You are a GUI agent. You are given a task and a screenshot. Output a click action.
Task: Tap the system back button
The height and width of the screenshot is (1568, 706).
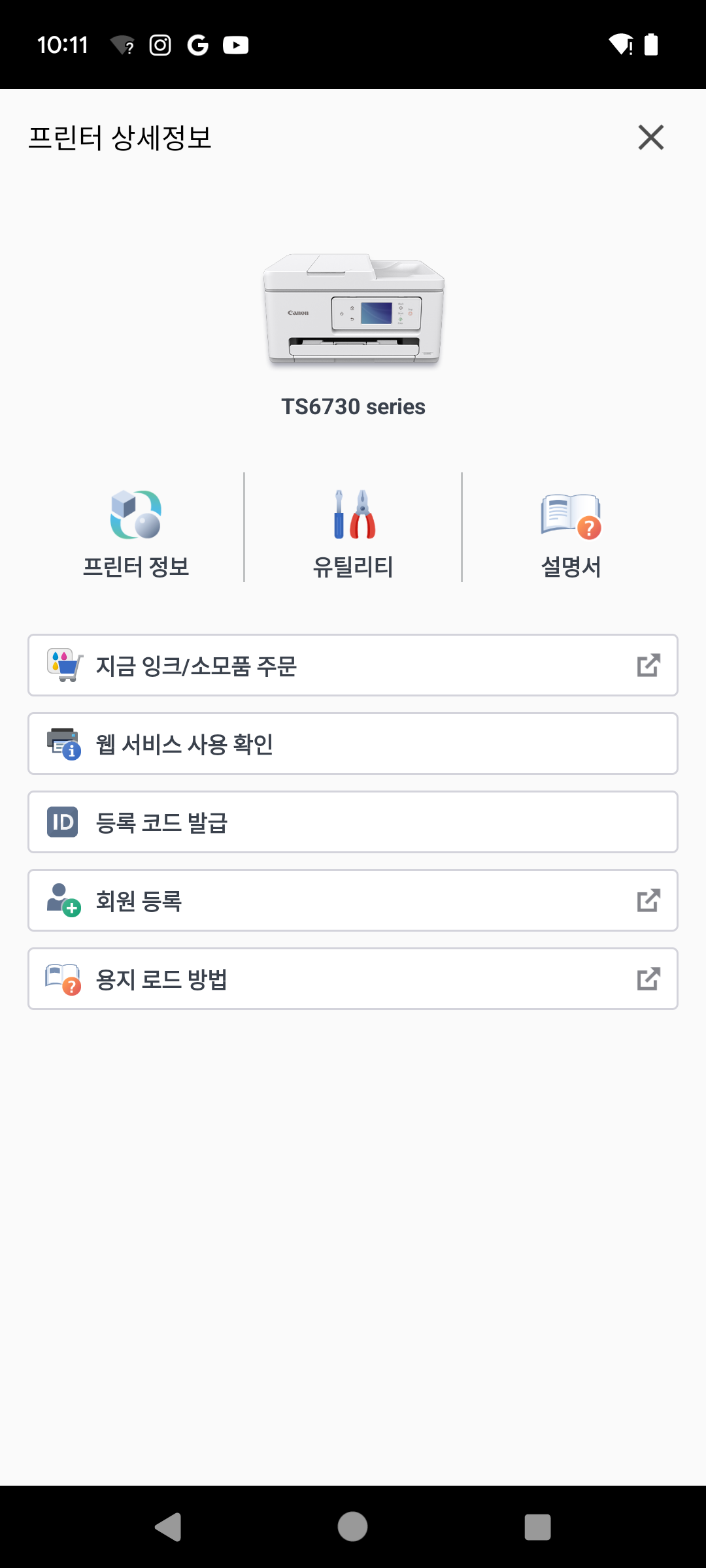[x=168, y=1527]
